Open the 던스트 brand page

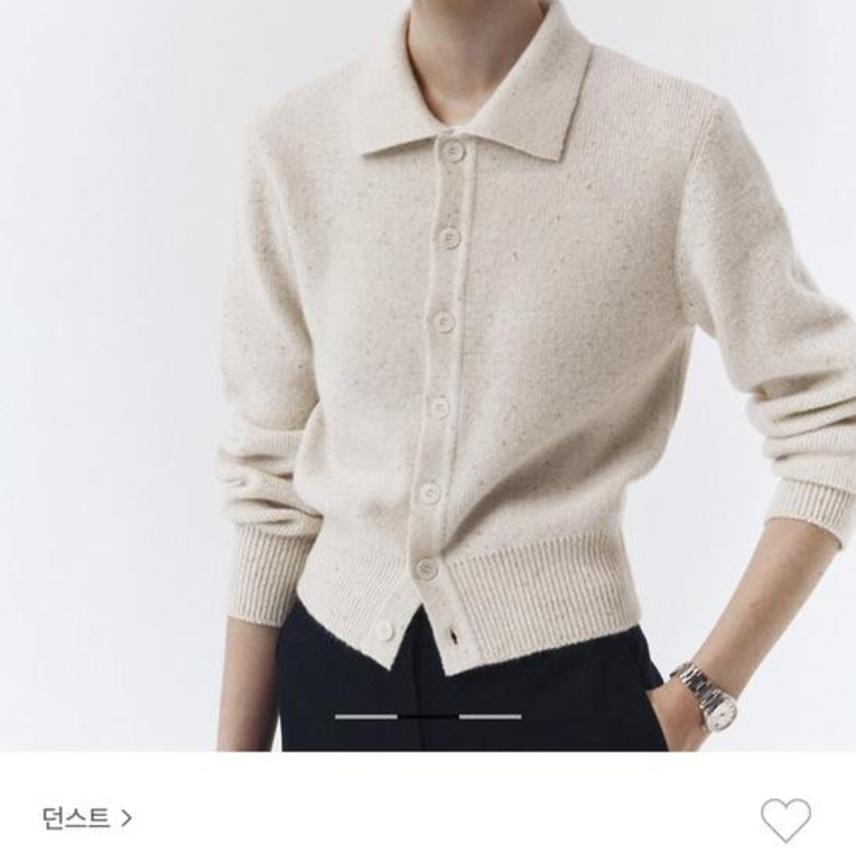[x=87, y=818]
